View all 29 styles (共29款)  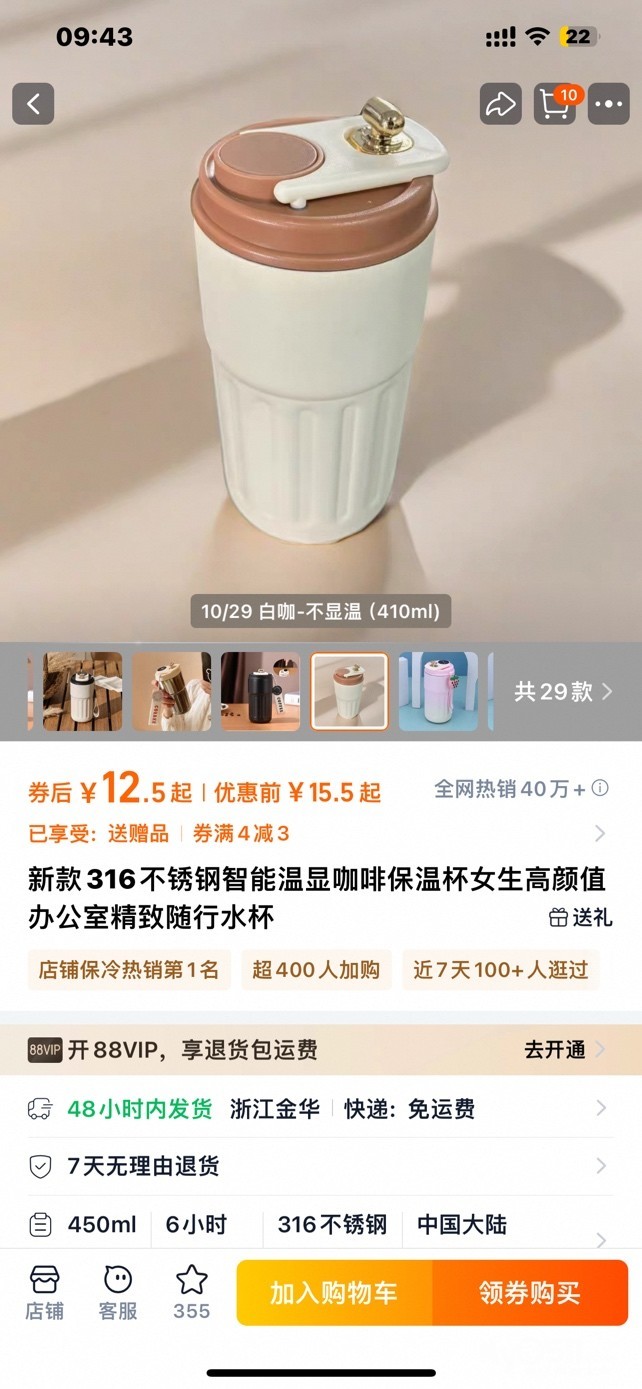[563, 691]
